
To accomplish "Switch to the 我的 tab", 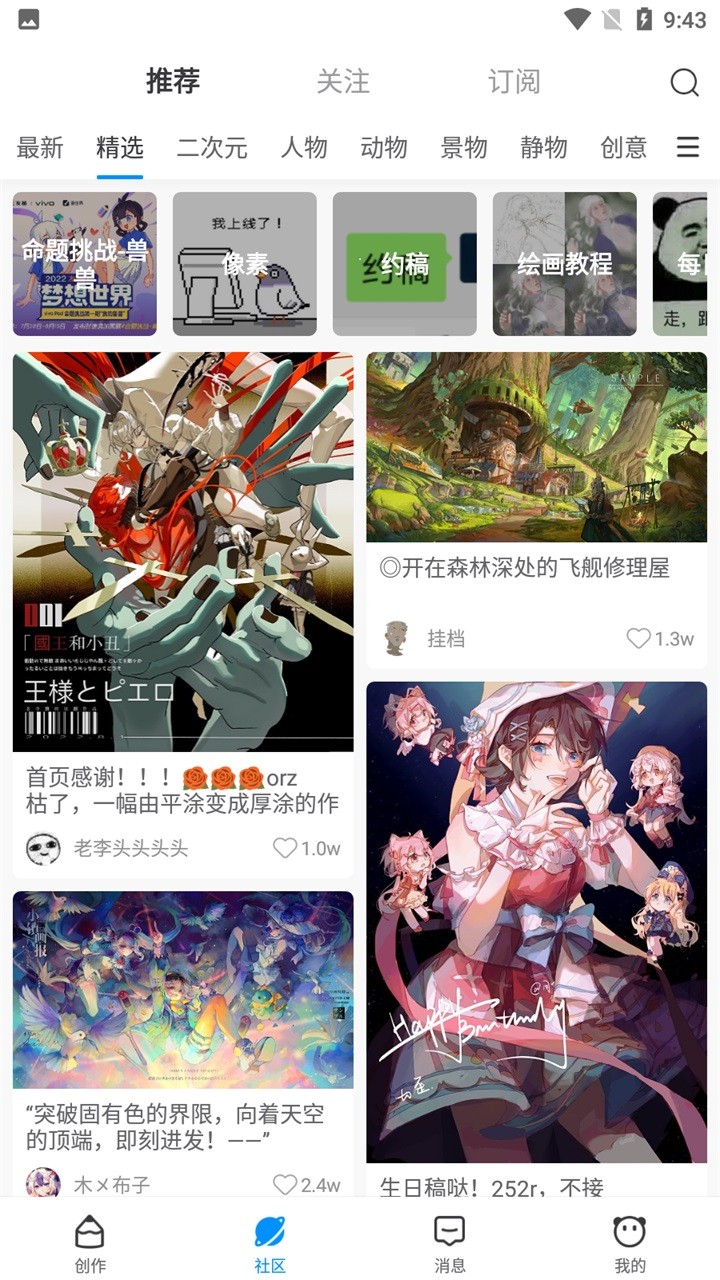I will coord(630,1243).
